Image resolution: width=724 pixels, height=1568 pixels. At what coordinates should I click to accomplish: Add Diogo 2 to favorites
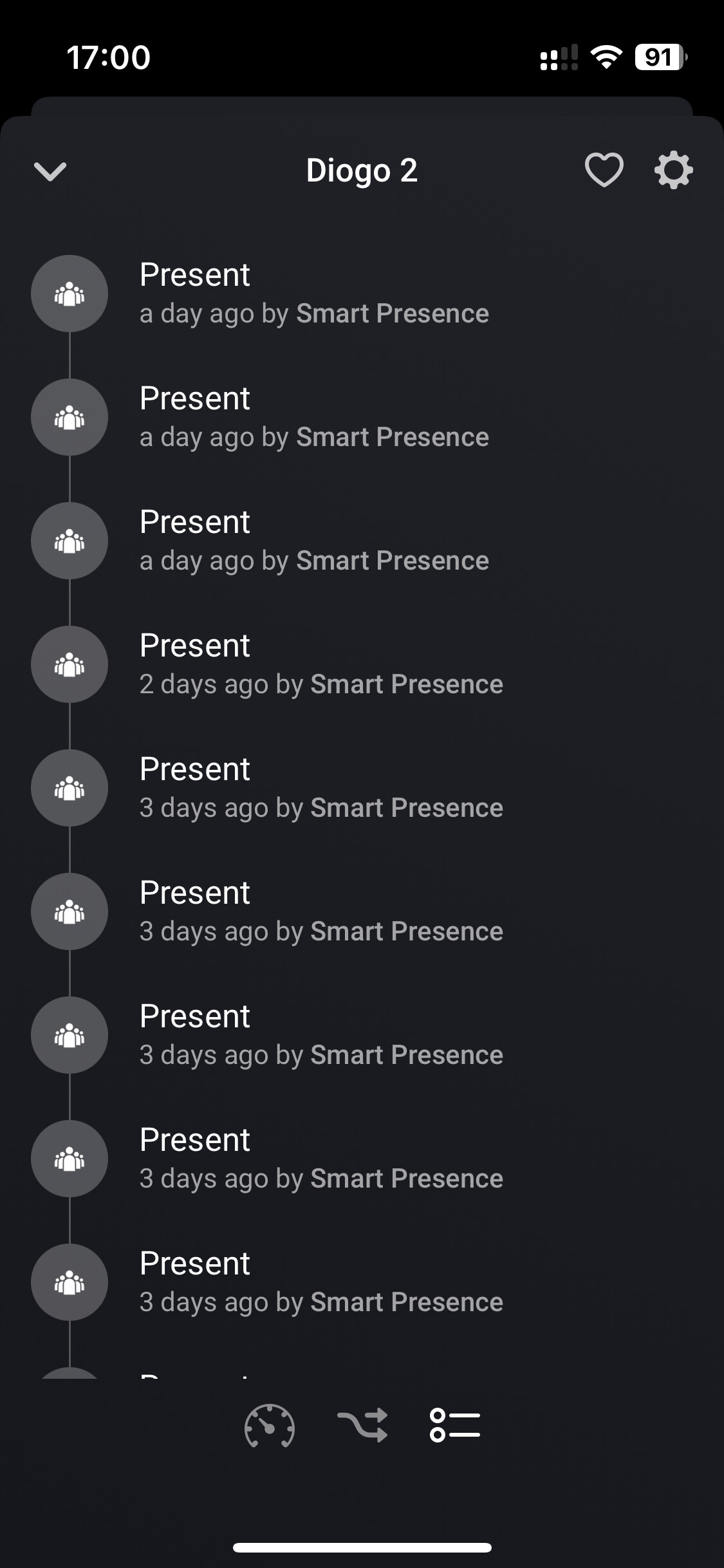[604, 170]
